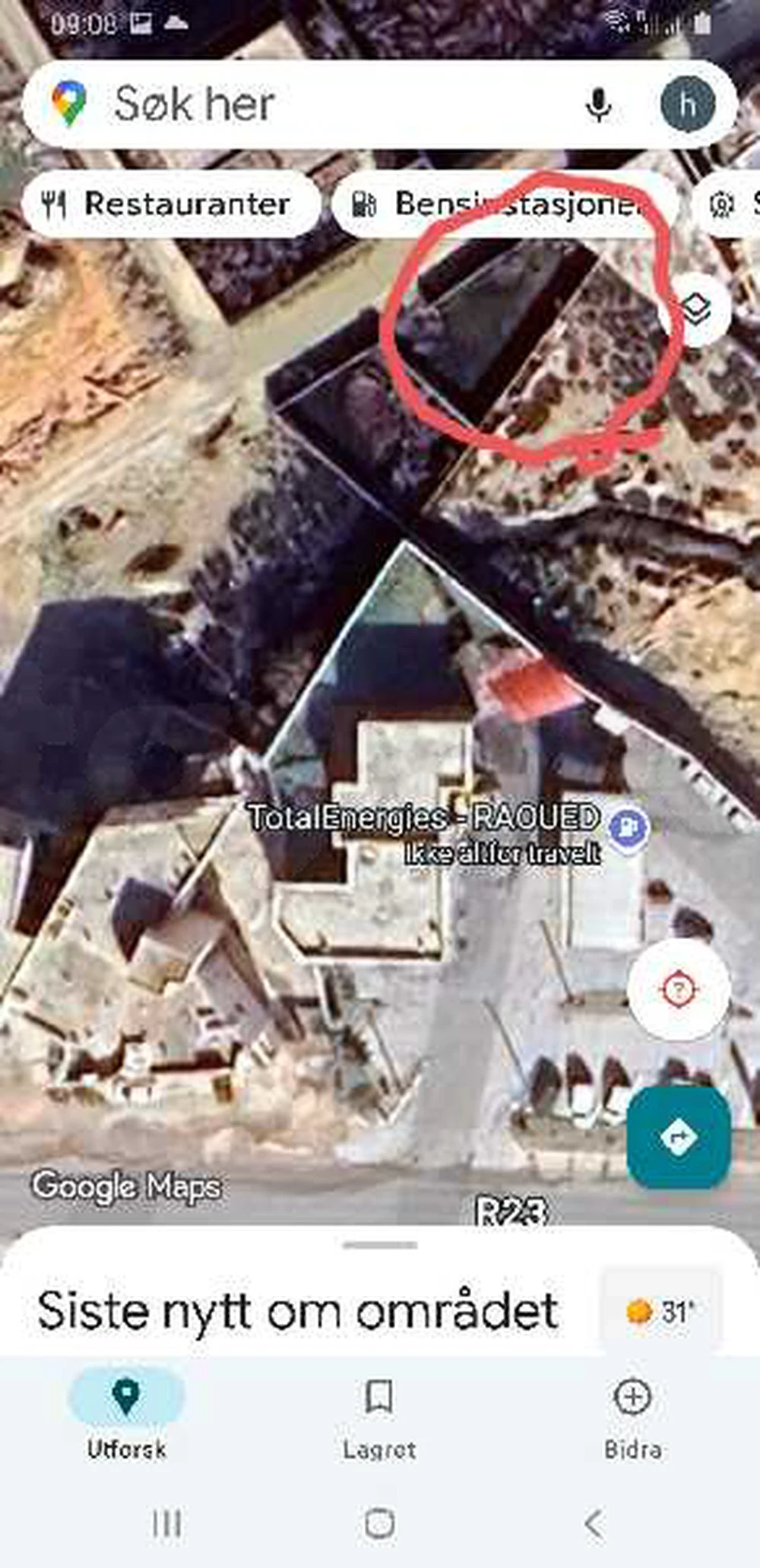Open the 'Søk her' search box
760x1568 pixels.
tap(319, 104)
